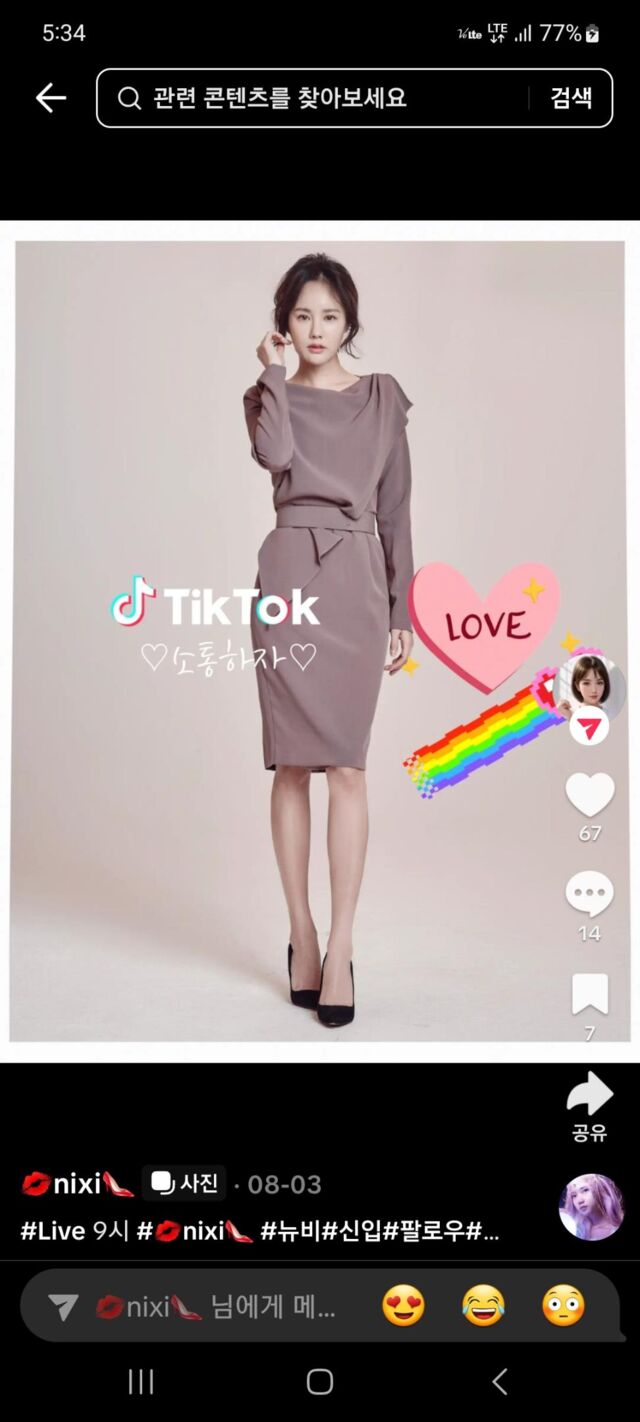Bookmark this post

click(x=590, y=995)
